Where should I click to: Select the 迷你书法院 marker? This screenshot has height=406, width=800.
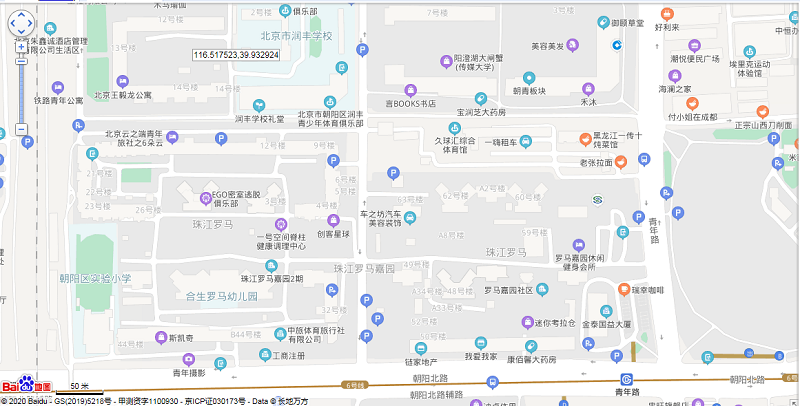click(528, 322)
